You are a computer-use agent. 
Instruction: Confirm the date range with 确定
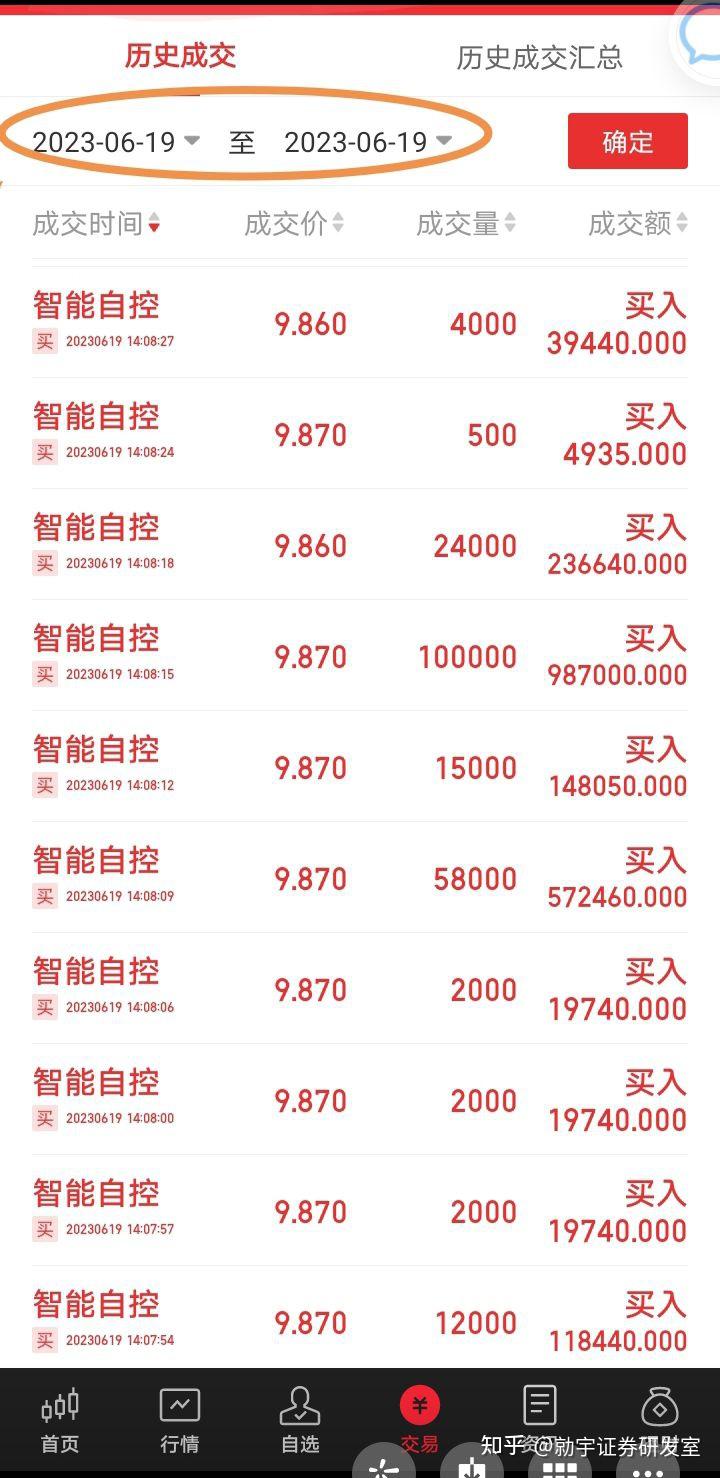[627, 141]
